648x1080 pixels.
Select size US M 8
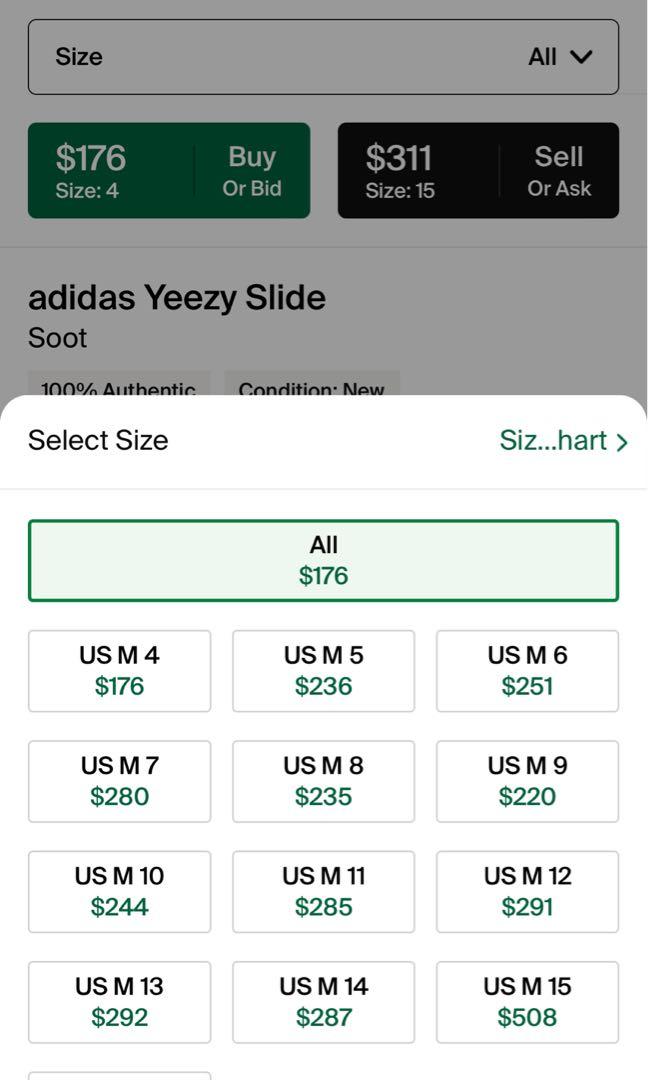(324, 781)
